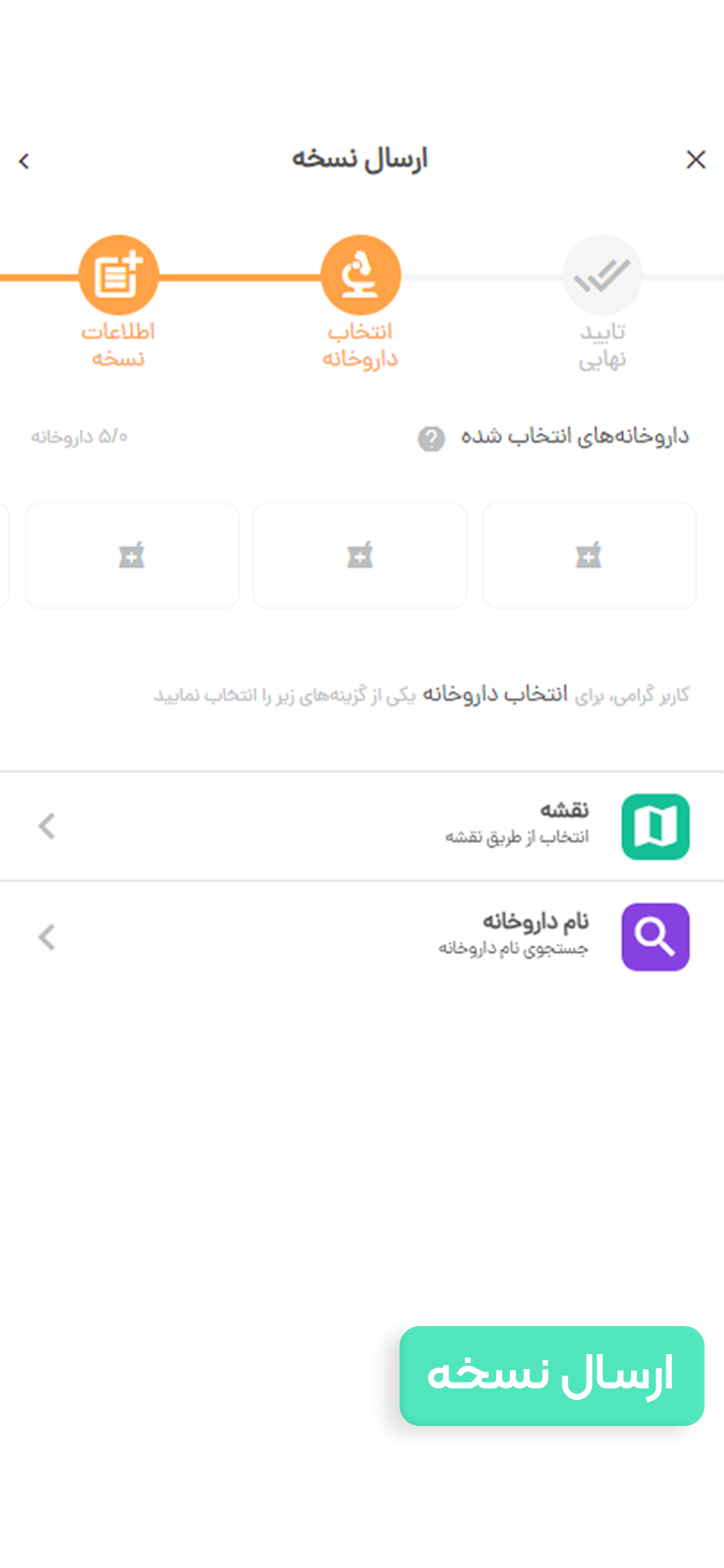Tap the green ارسال نسخه button
The height and width of the screenshot is (1568, 724).
[x=551, y=1376]
